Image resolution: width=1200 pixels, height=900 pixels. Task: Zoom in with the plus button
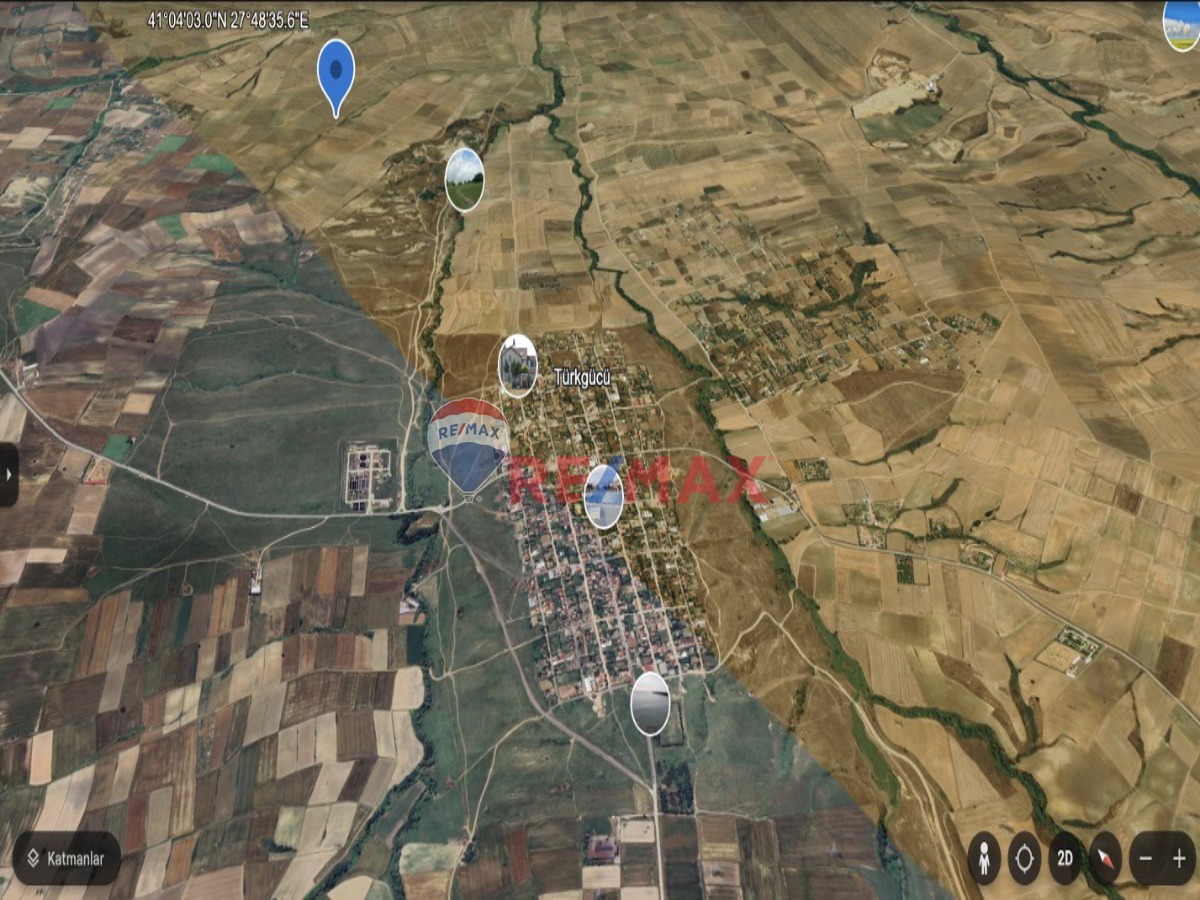(x=1179, y=858)
